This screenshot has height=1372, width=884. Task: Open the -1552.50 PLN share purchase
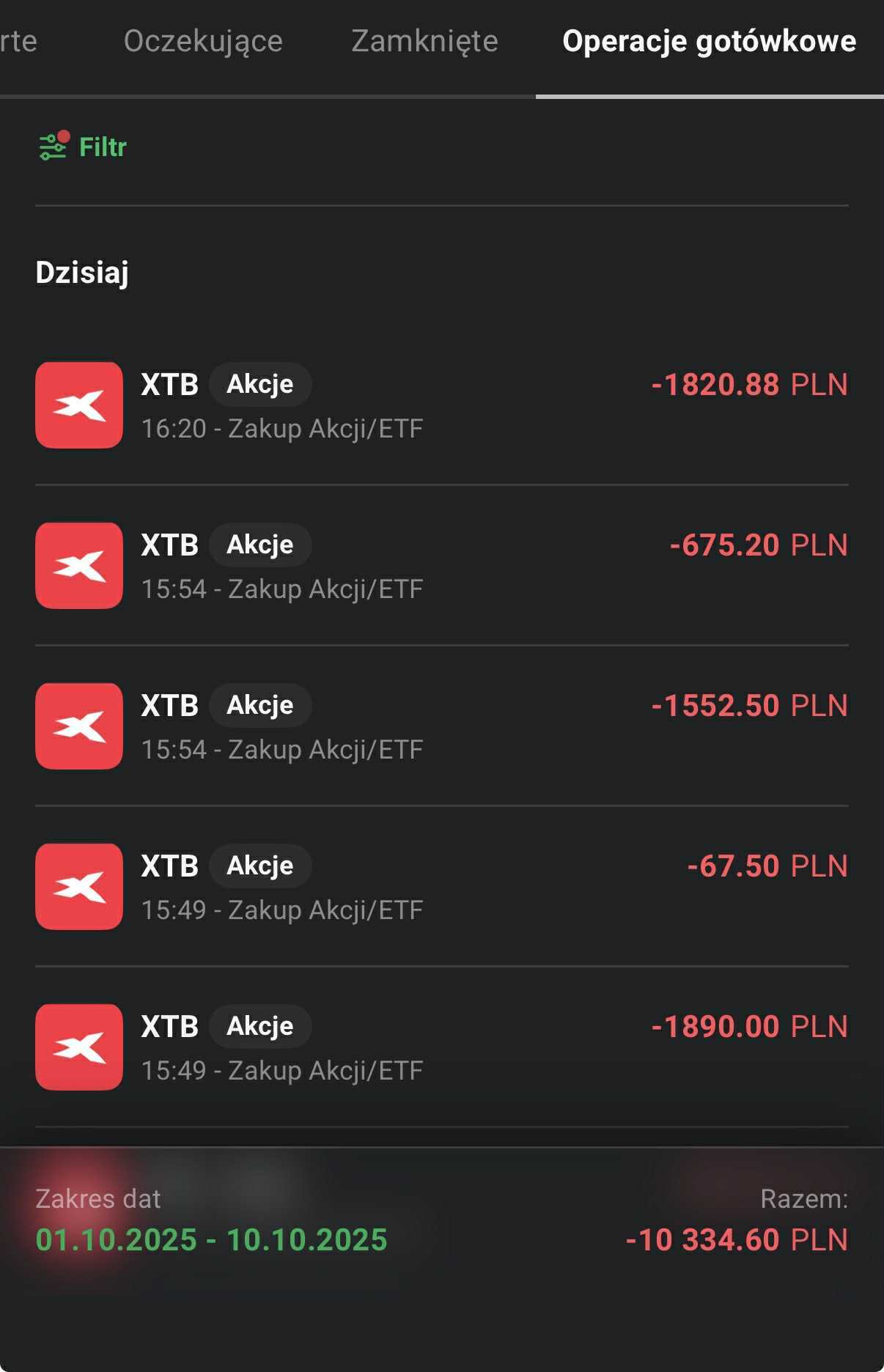441,726
